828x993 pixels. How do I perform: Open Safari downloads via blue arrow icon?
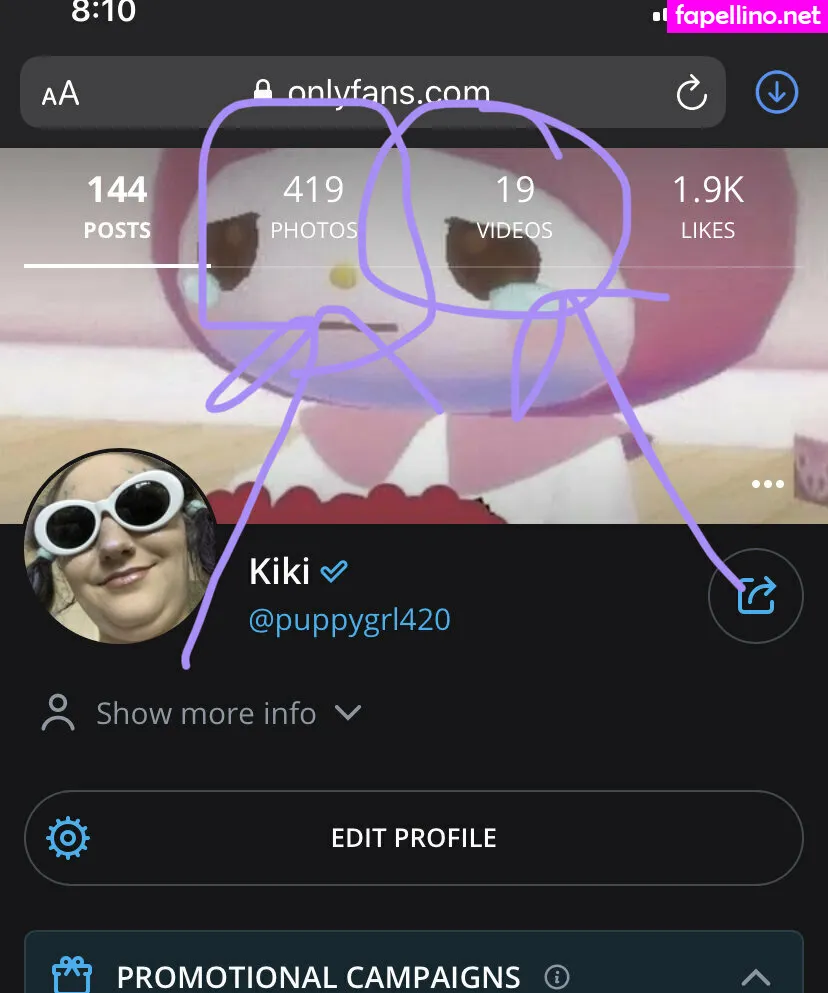pyautogui.click(x=777, y=92)
